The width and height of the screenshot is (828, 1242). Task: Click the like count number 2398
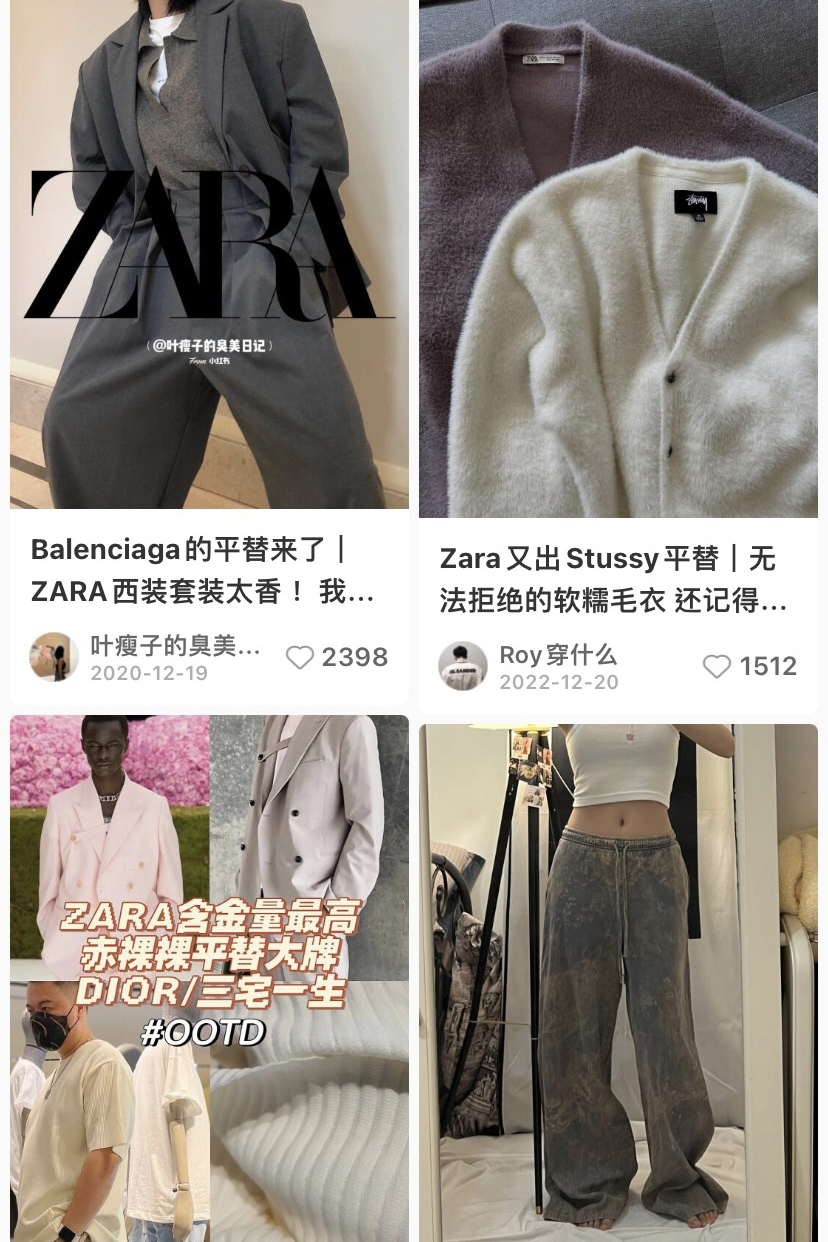coord(355,657)
